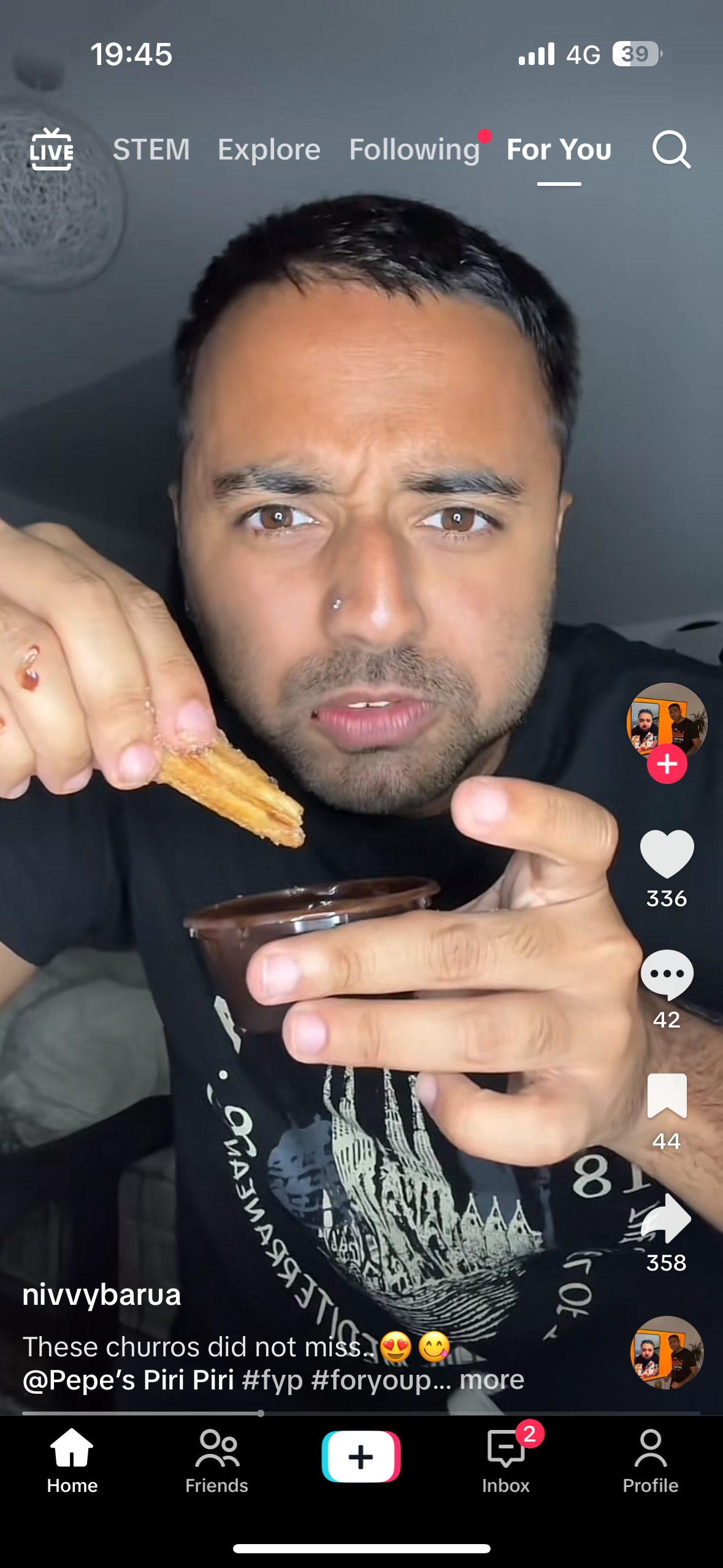The width and height of the screenshot is (723, 1568).
Task: Switch to the Explore tab
Action: [269, 150]
